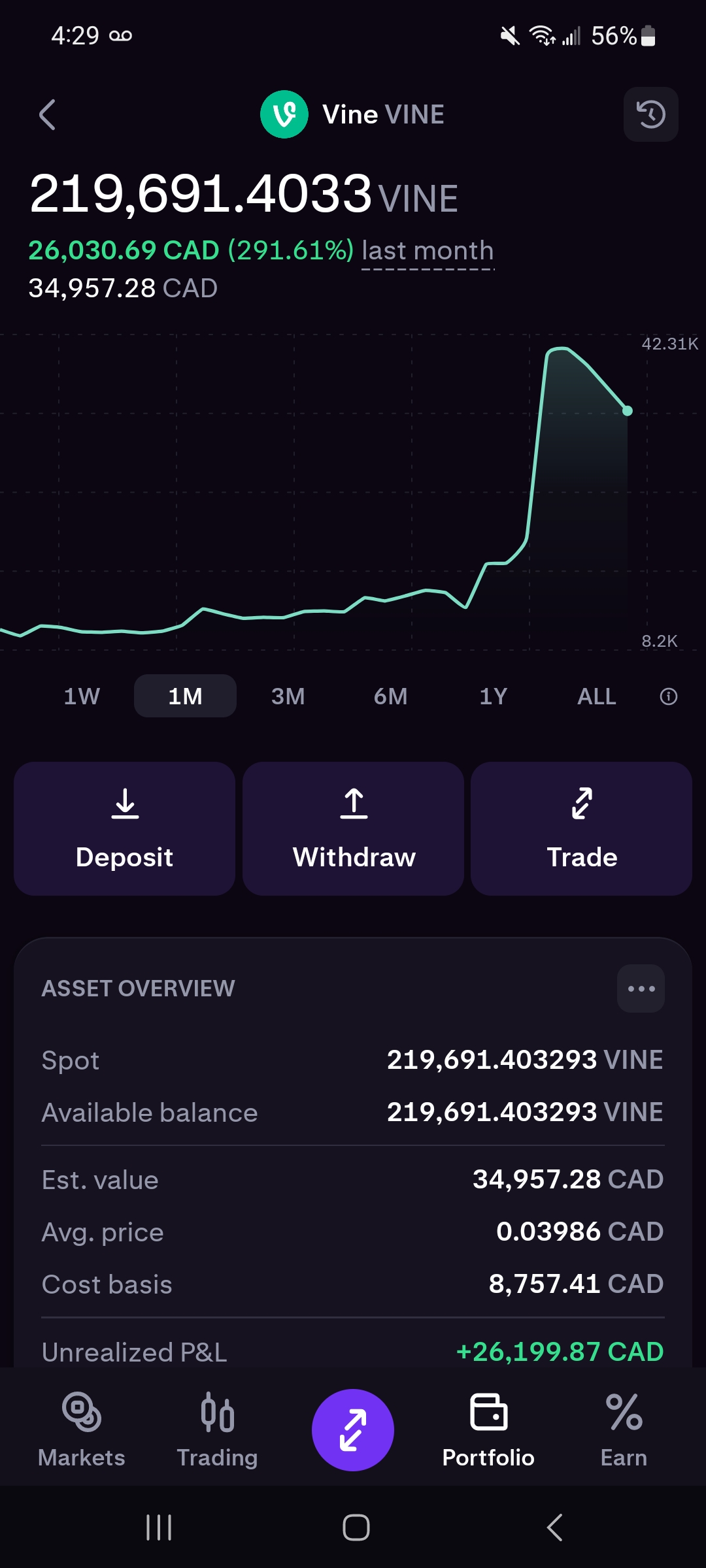The width and height of the screenshot is (706, 1568).
Task: Tap the Withdraw button
Action: tap(353, 828)
